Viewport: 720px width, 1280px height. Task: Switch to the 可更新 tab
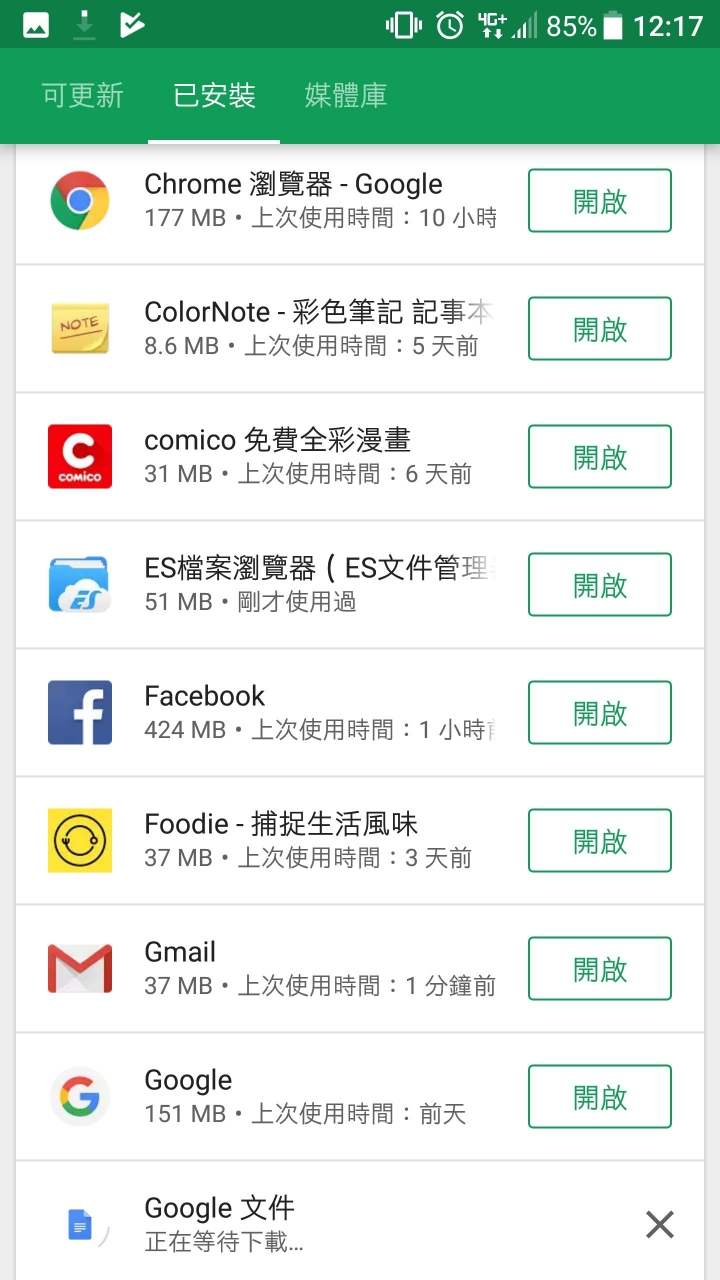83,96
